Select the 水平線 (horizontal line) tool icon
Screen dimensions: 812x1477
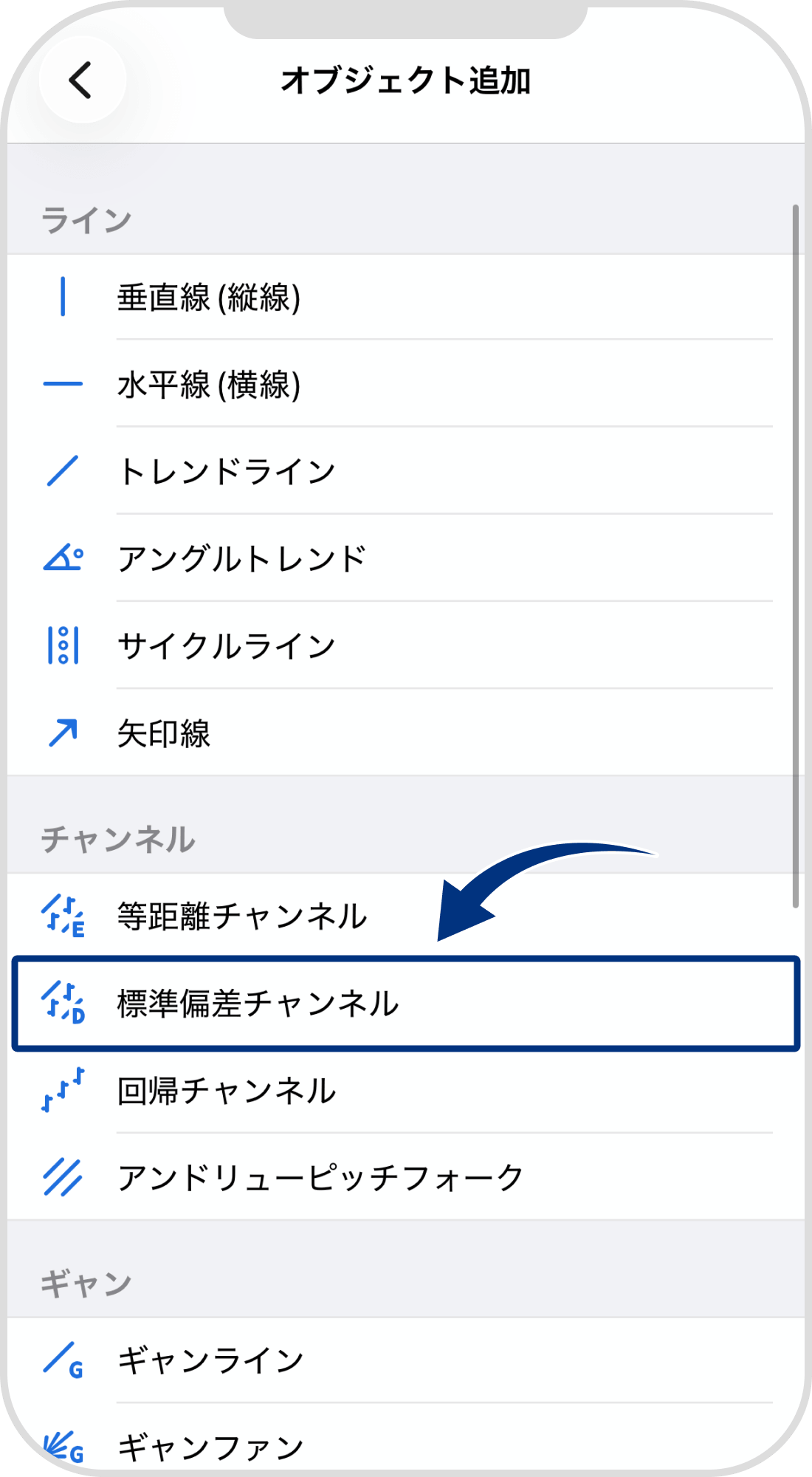click(x=63, y=383)
